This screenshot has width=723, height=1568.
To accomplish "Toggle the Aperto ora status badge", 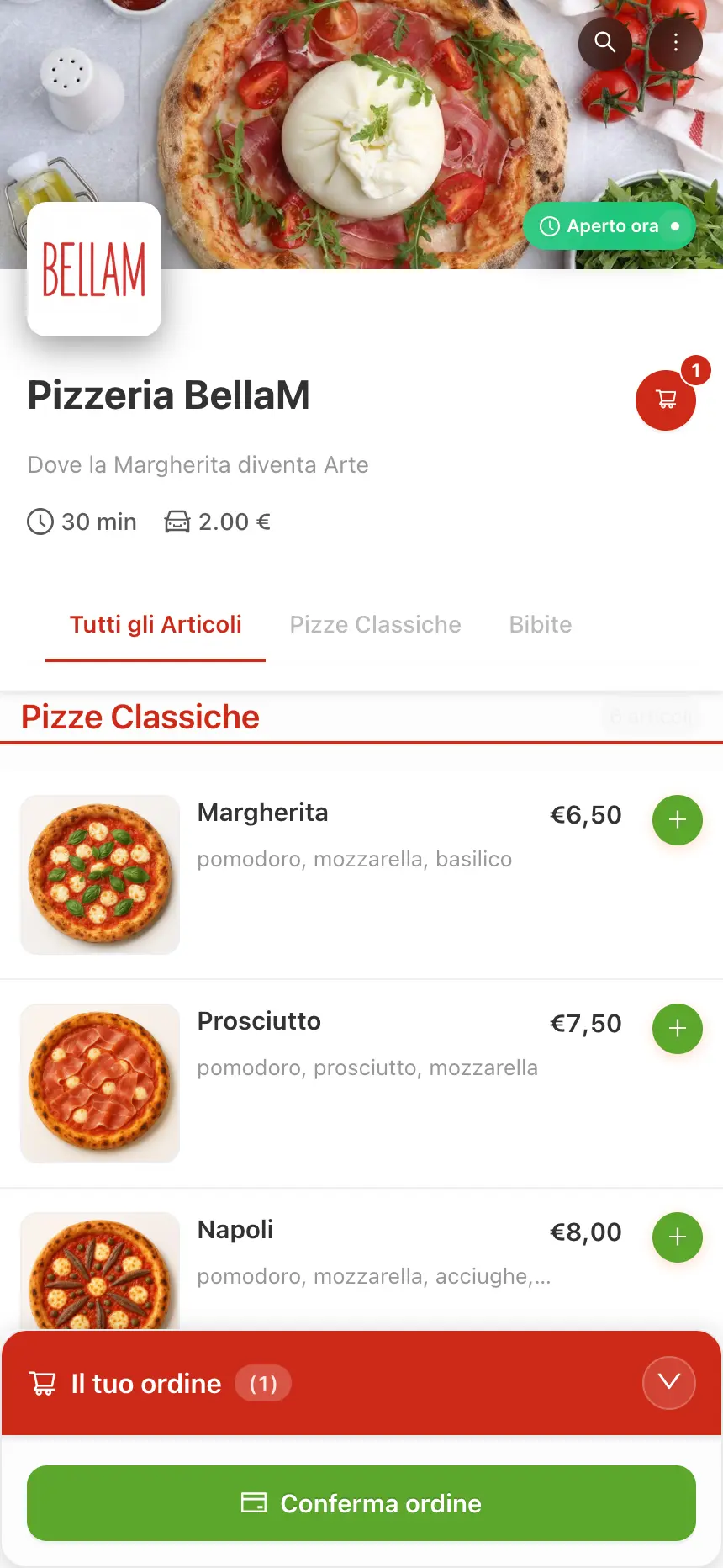I will (x=609, y=225).
